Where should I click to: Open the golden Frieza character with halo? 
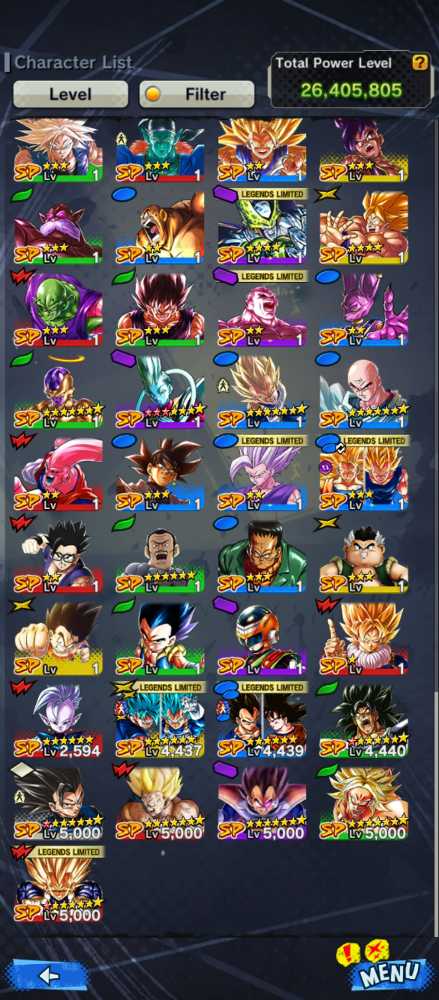tap(58, 389)
